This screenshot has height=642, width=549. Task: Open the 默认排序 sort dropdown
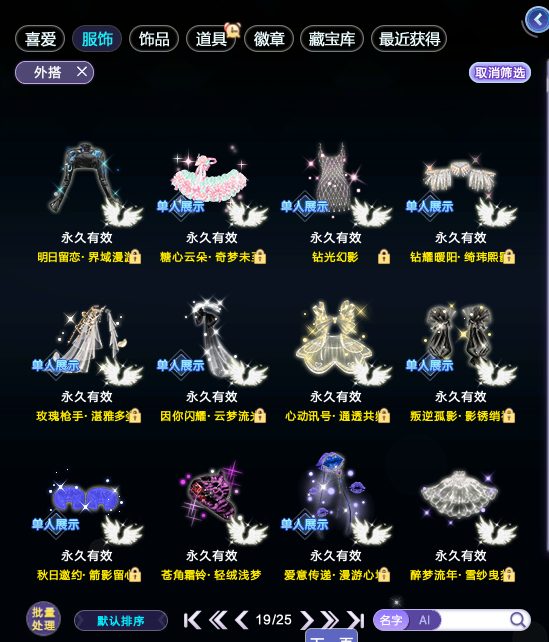click(121, 621)
